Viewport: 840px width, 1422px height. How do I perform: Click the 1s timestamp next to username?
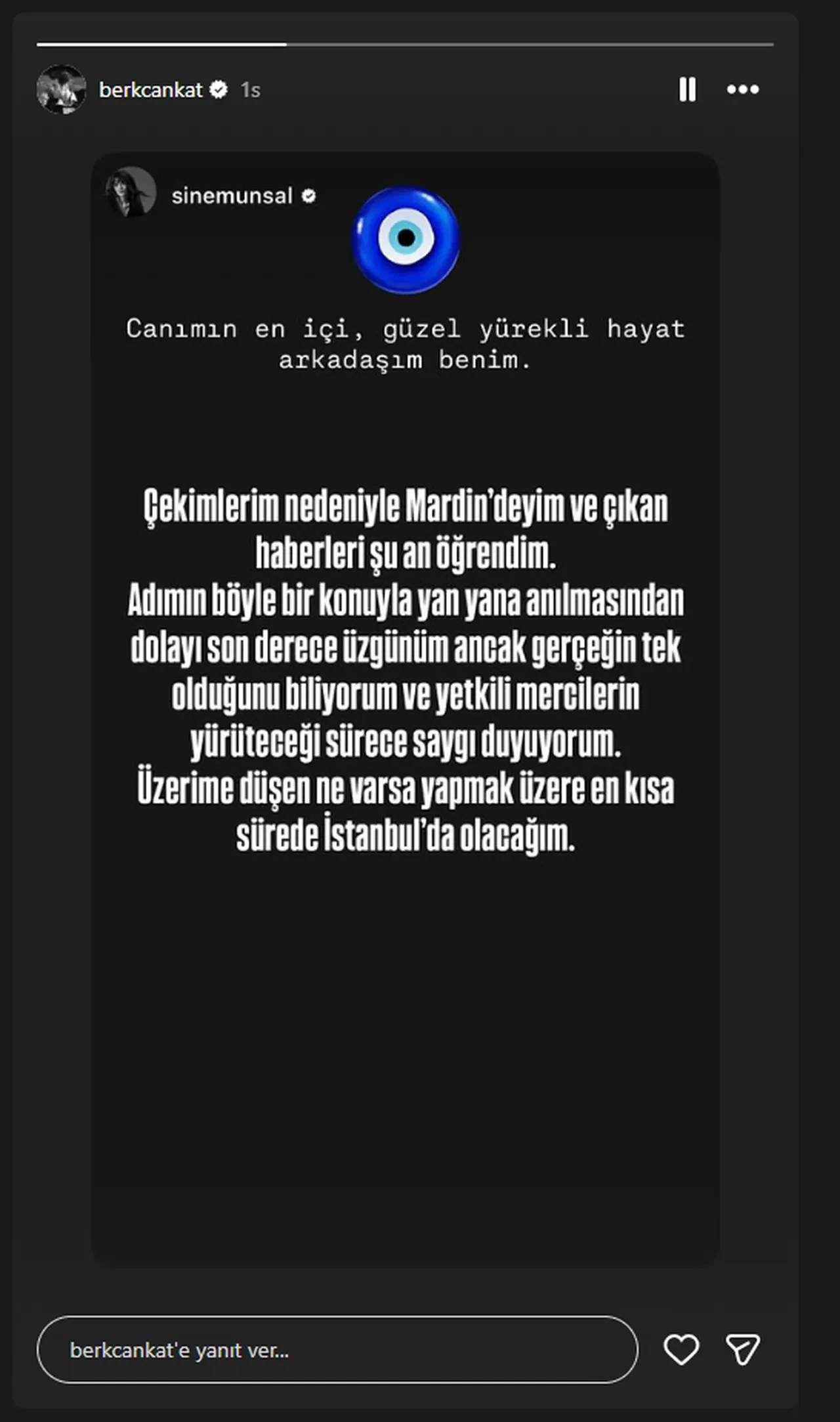click(250, 90)
